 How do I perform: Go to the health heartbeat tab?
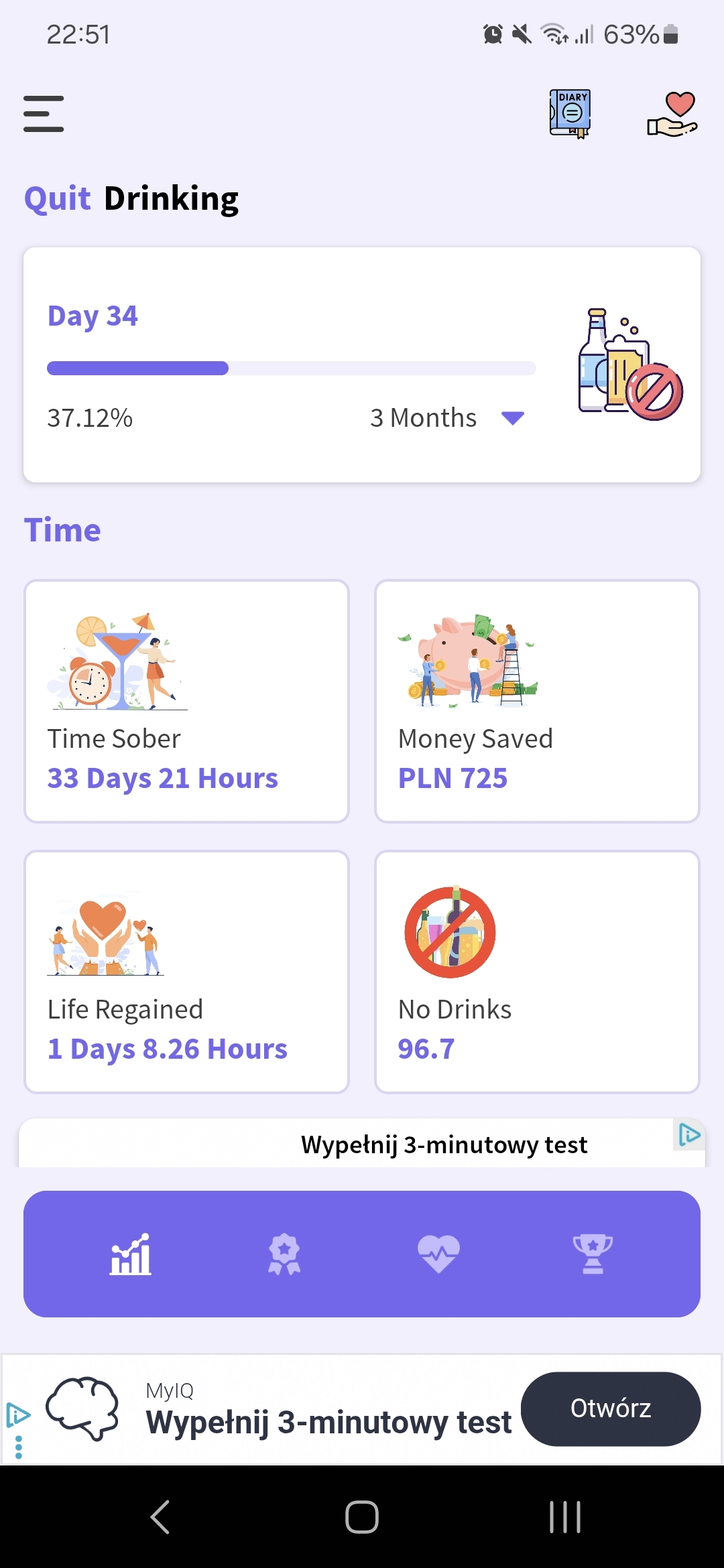(438, 1254)
